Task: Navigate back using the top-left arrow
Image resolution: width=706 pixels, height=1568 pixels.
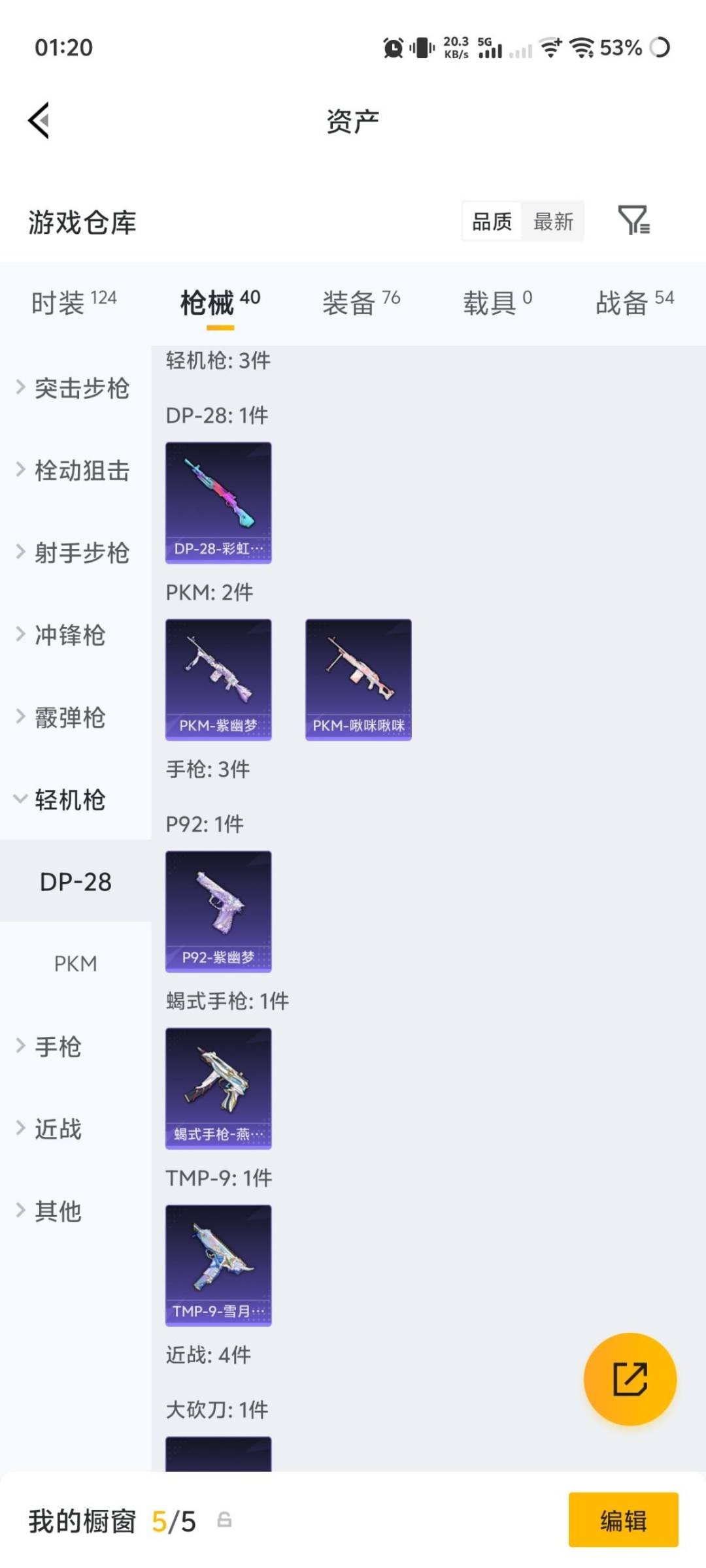Action: tap(37, 120)
